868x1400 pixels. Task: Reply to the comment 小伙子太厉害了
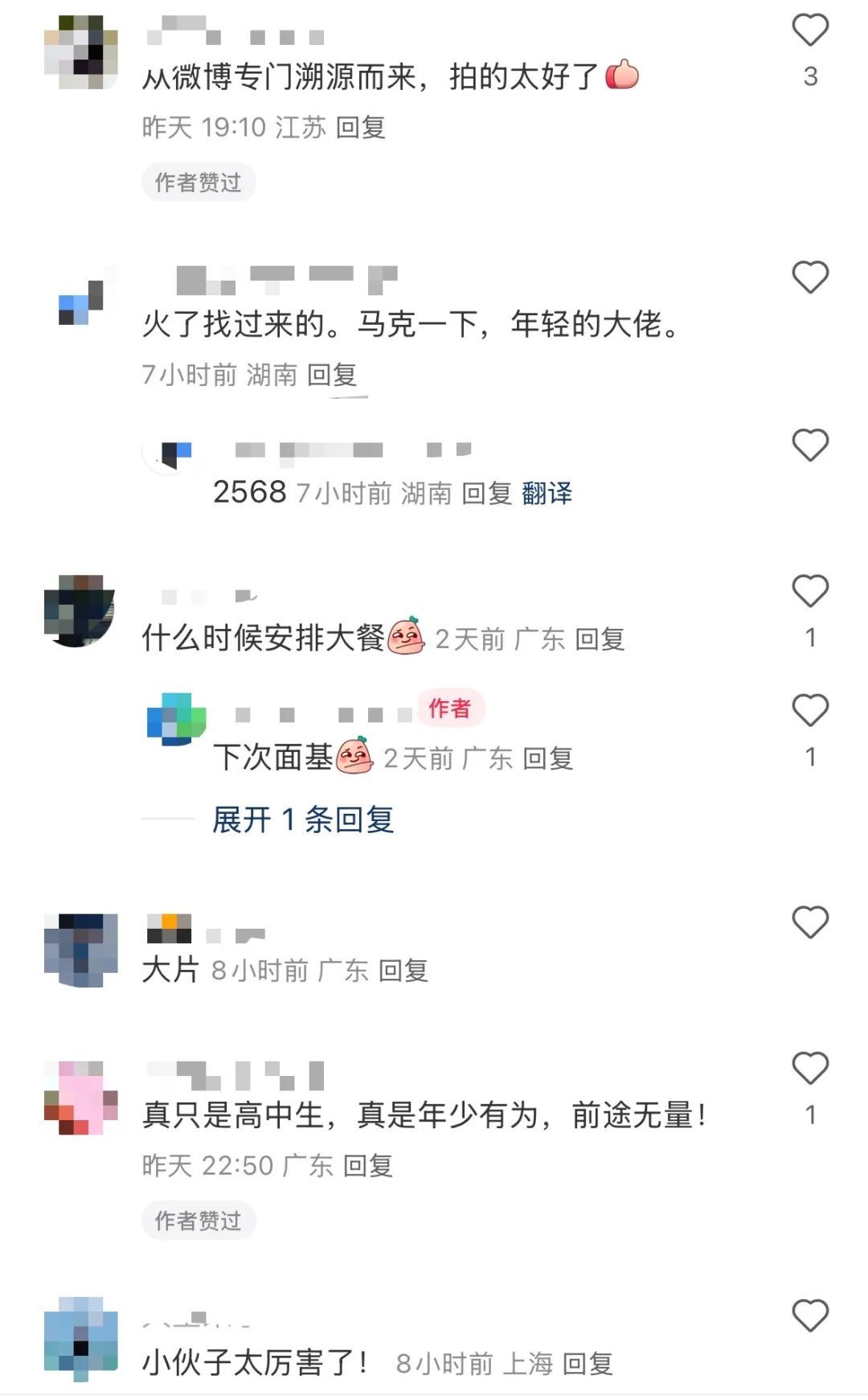(588, 1364)
